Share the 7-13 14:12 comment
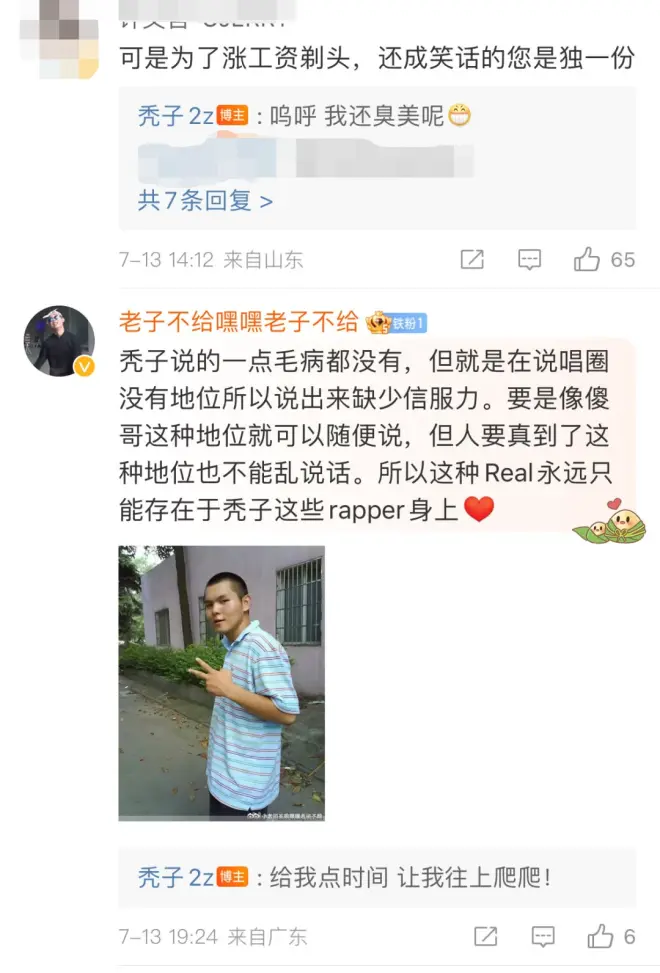 472,260
